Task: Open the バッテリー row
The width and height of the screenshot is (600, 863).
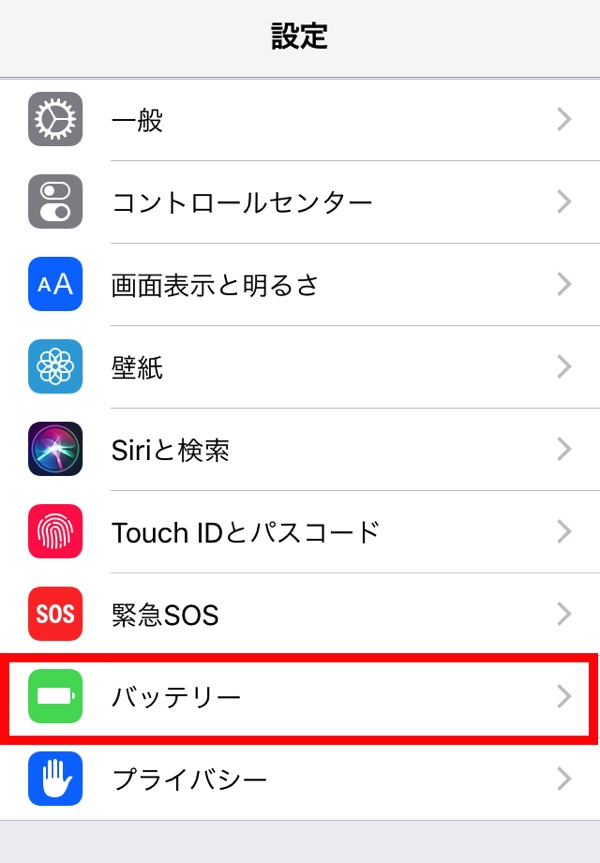Action: click(x=300, y=696)
